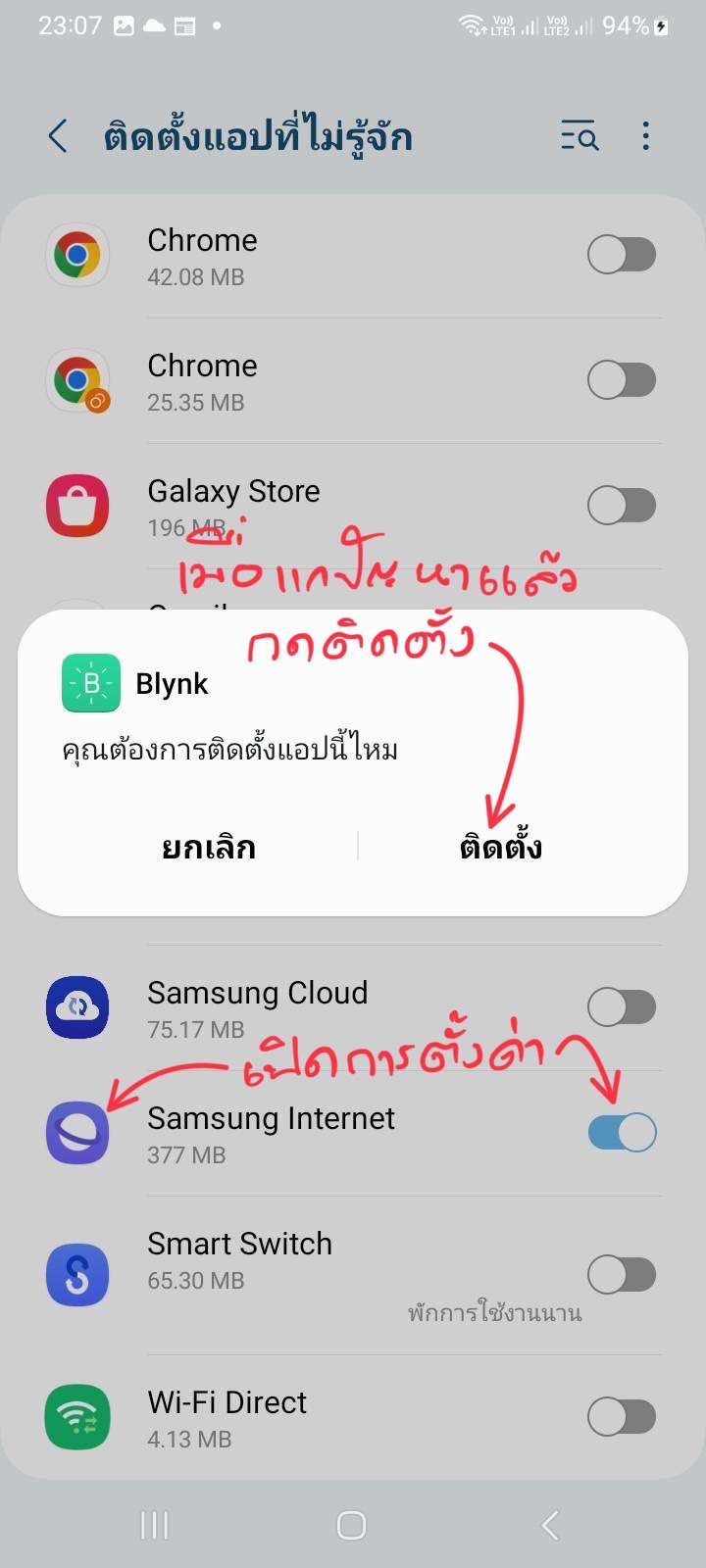Go to the home screen

click(x=351, y=1525)
